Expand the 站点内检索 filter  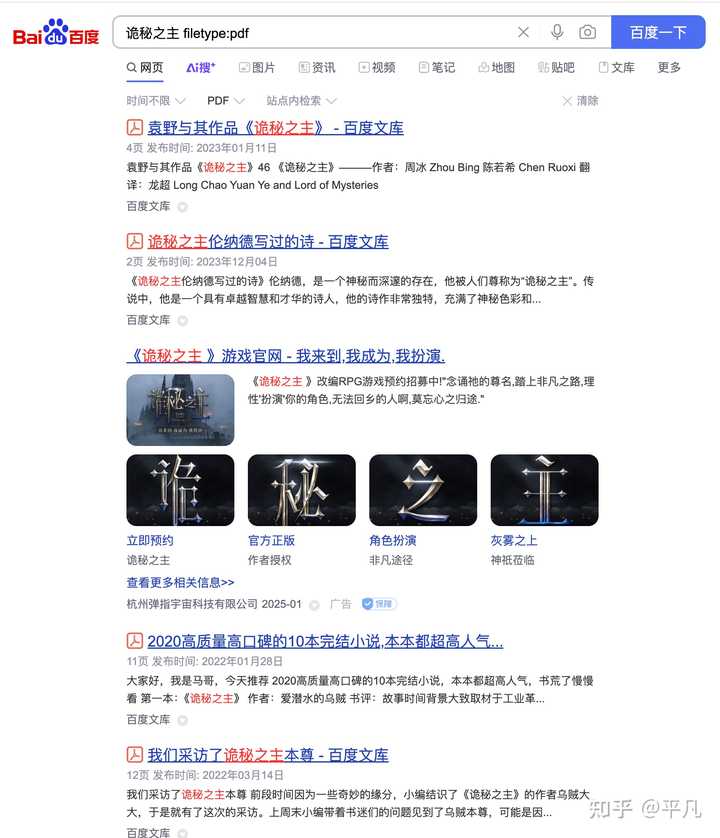click(301, 100)
